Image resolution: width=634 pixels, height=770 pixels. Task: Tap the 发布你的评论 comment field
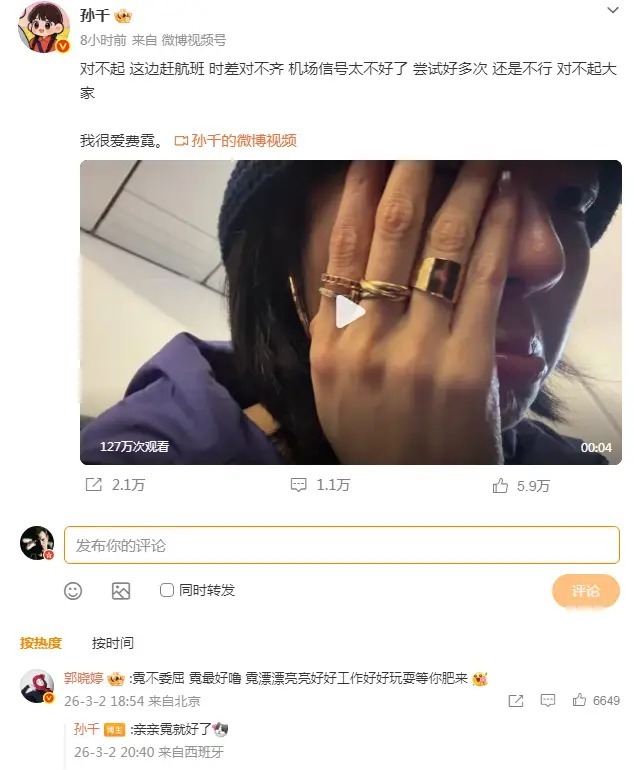click(341, 545)
